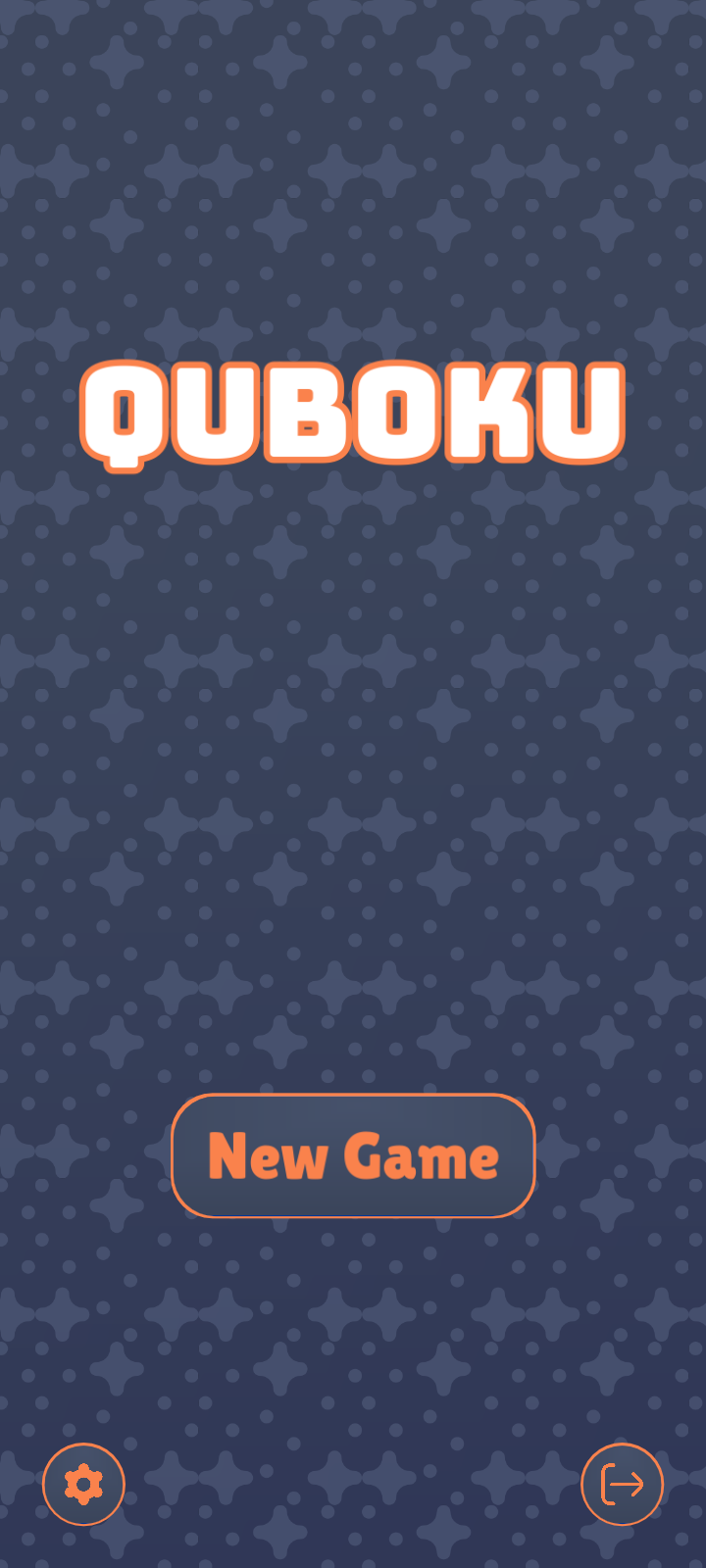This screenshot has width=706, height=1568.
Task: Start a New Game
Action: pos(353,1155)
